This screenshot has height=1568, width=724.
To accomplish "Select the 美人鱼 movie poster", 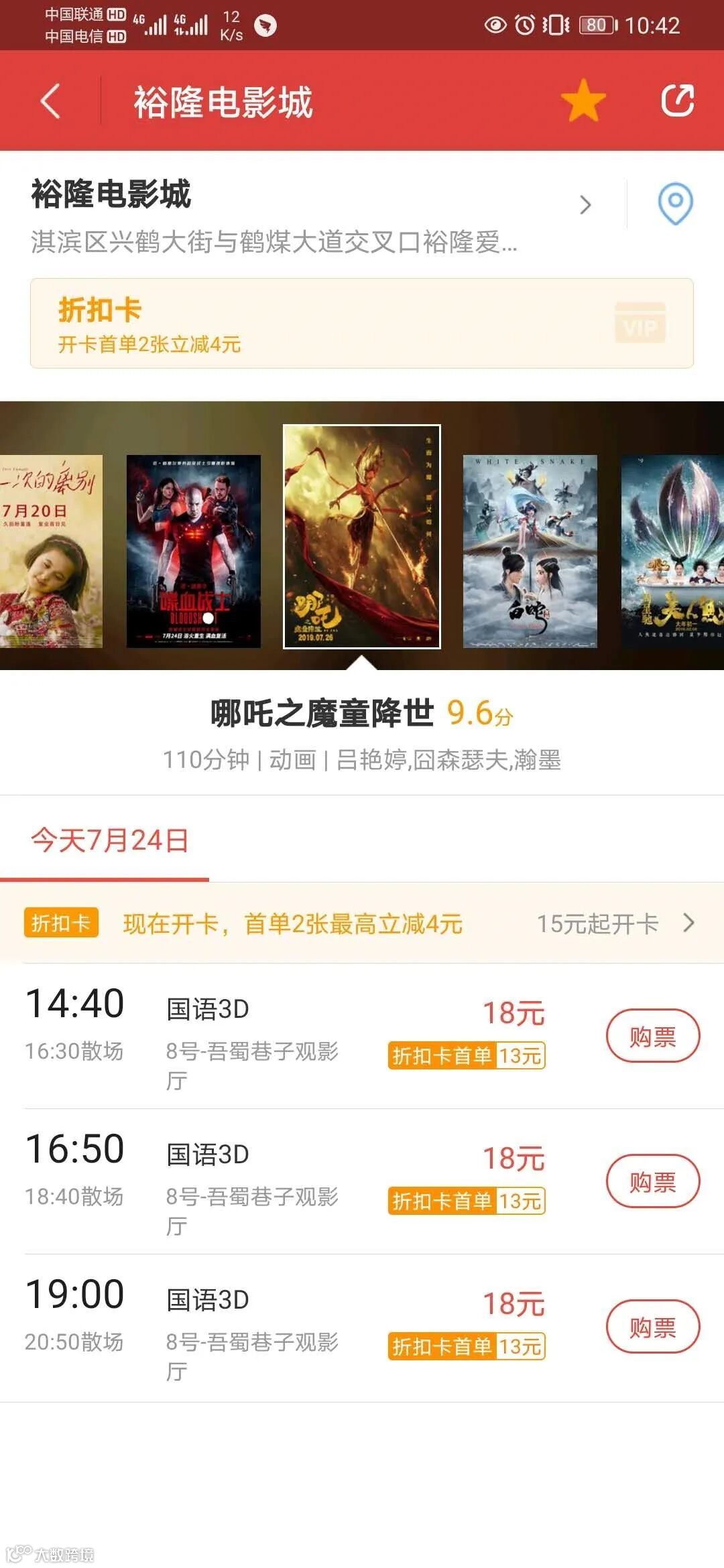I will [x=672, y=551].
